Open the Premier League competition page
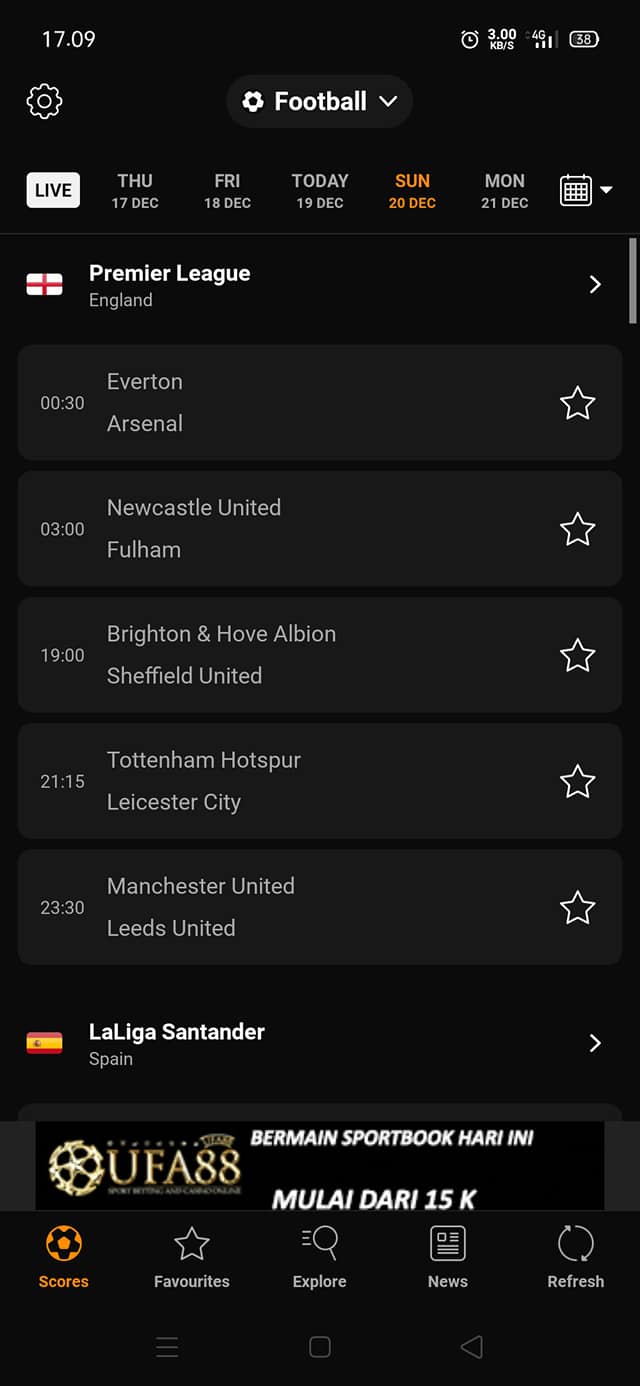640x1386 pixels. point(320,285)
